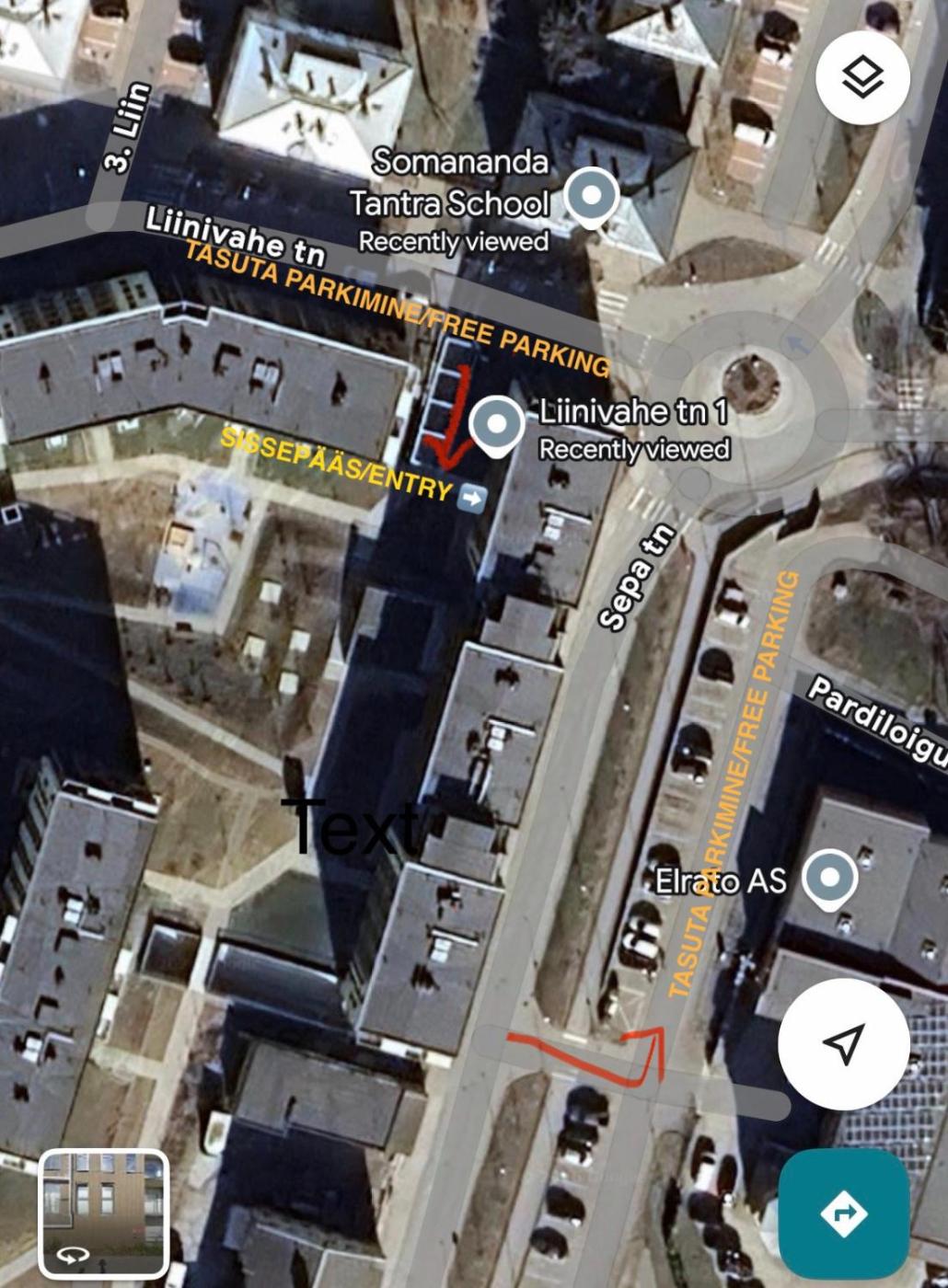Start directions with the teal button
The image size is (948, 1288).
tap(843, 1213)
